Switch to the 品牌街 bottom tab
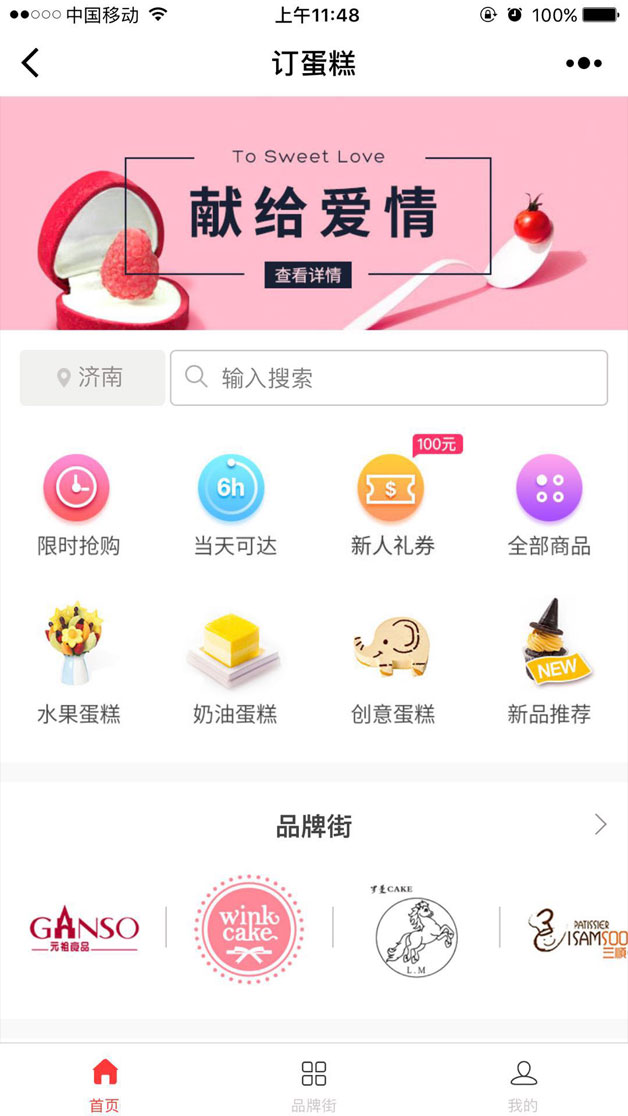 pos(314,1085)
